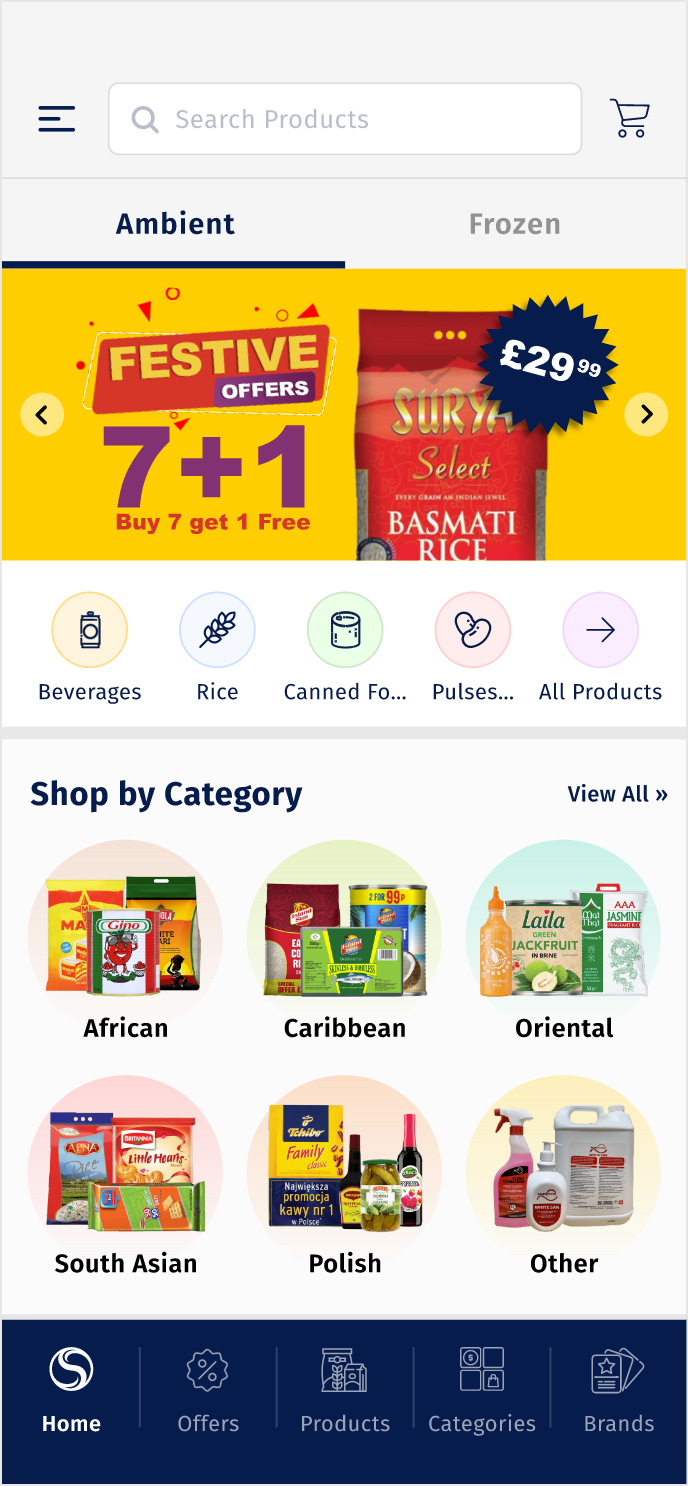The image size is (688, 1486).
Task: Switch to the Brands tab
Action: point(619,1390)
